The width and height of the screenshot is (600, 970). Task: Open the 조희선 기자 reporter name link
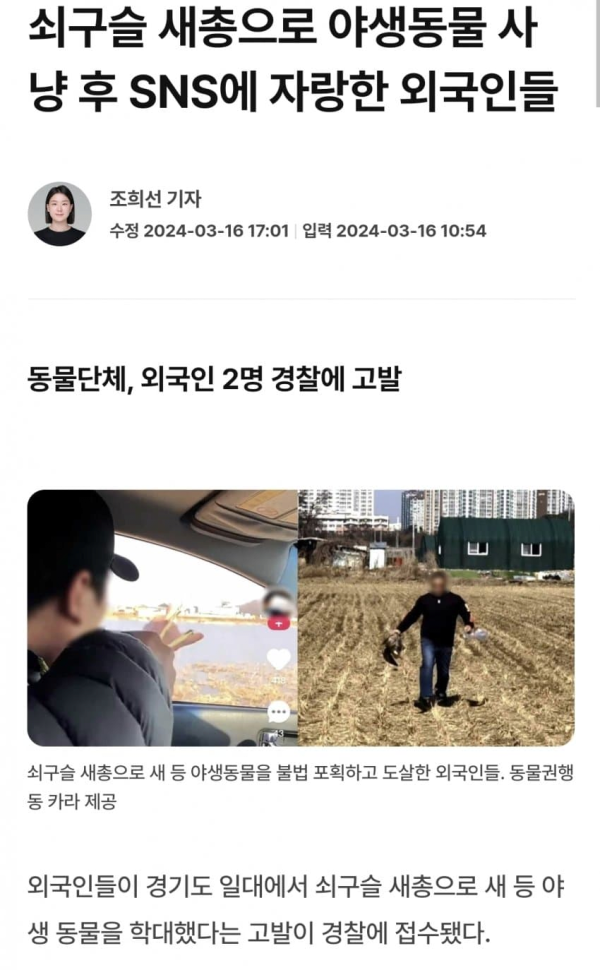click(x=155, y=199)
